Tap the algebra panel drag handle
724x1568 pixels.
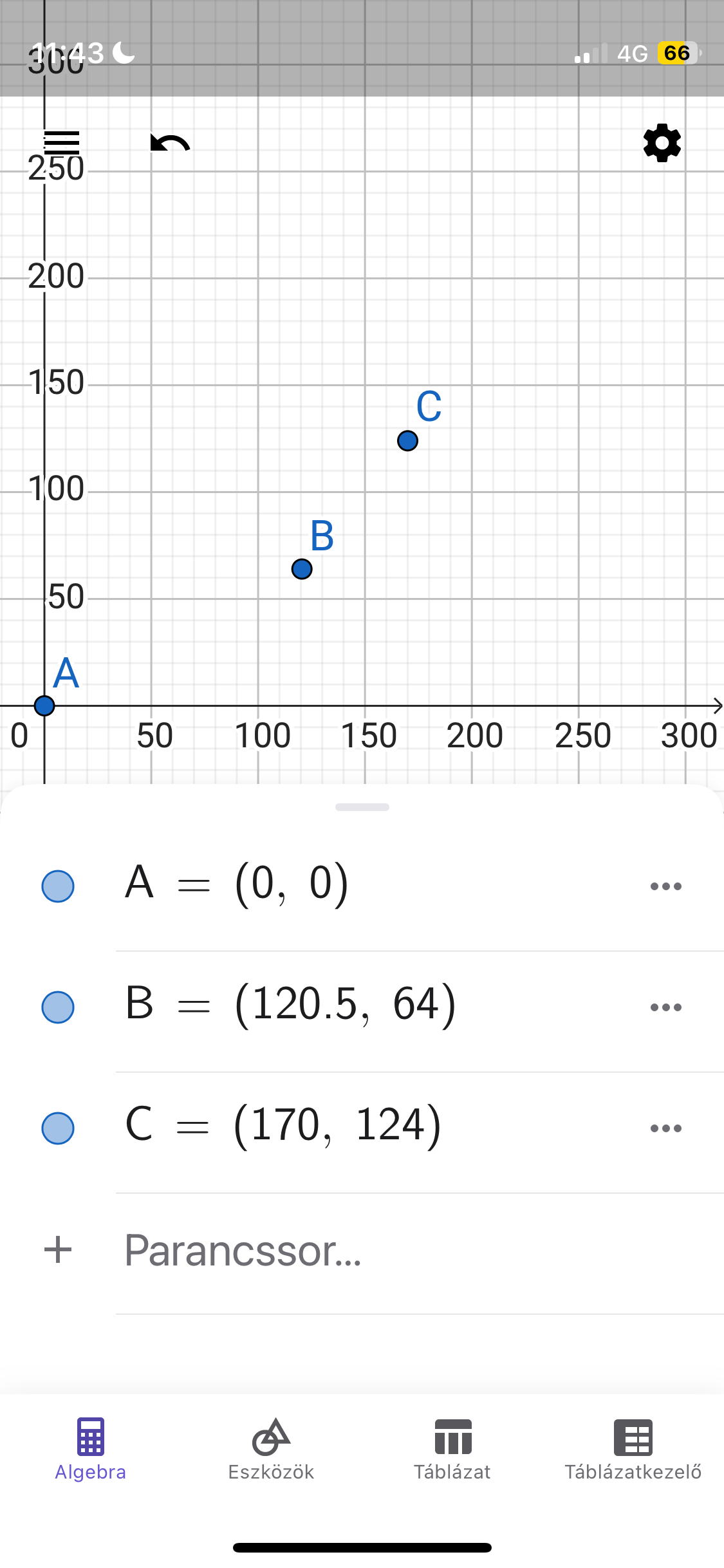[x=362, y=807]
